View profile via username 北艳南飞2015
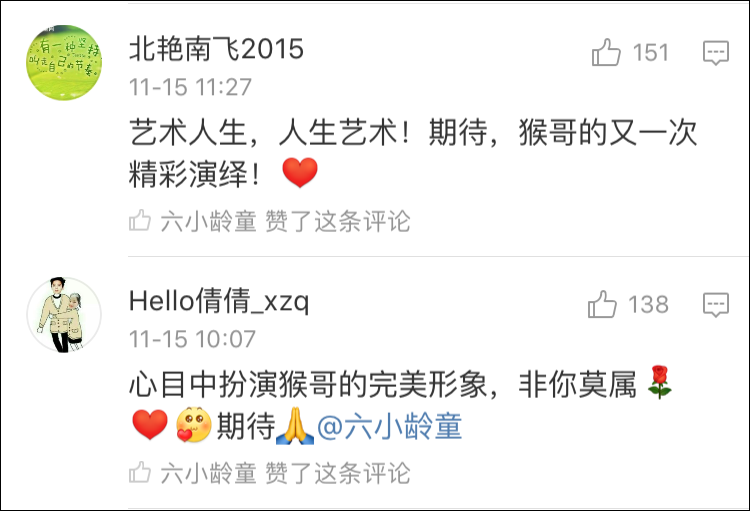Image resolution: width=750 pixels, height=511 pixels. (x=216, y=49)
